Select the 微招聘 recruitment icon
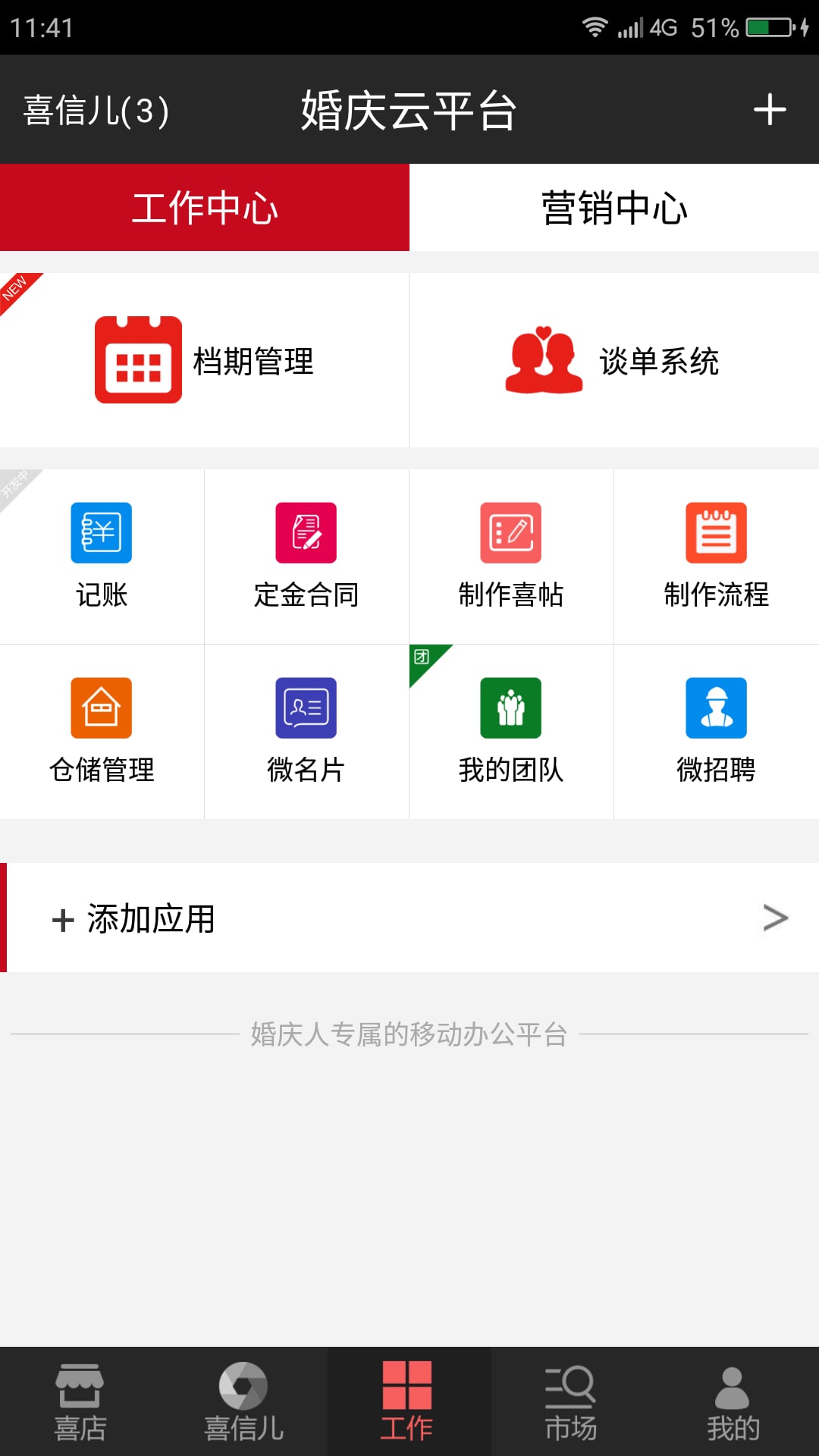The image size is (819, 1456). [716, 708]
